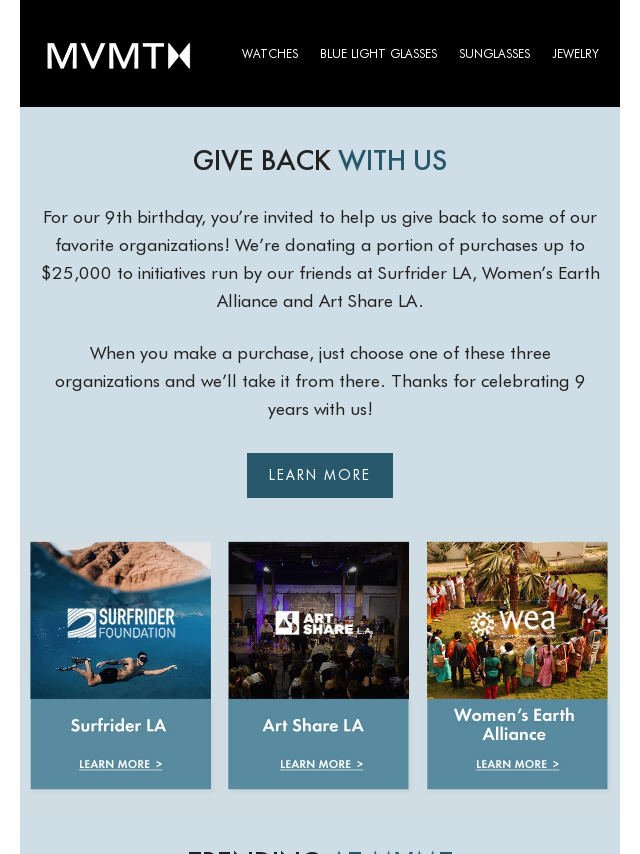Viewport: 640px width, 854px height.
Task: Browse the Jewelry category
Action: click(575, 54)
